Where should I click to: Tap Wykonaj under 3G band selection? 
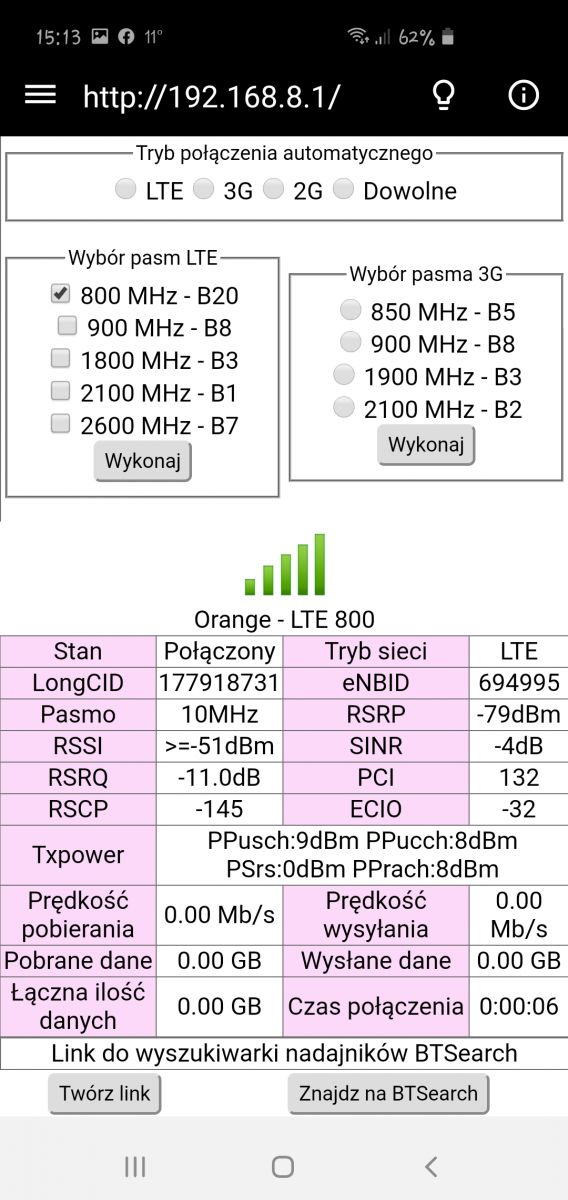pos(426,445)
